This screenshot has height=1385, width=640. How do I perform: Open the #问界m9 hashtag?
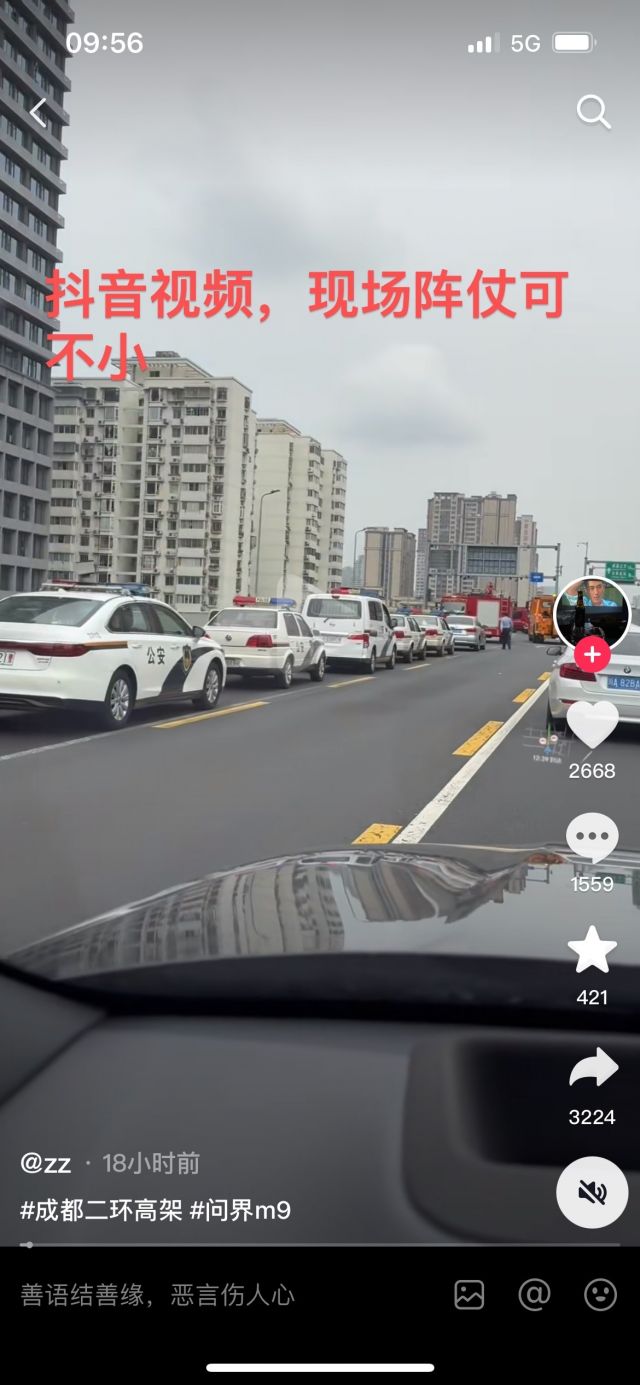tap(240, 1210)
